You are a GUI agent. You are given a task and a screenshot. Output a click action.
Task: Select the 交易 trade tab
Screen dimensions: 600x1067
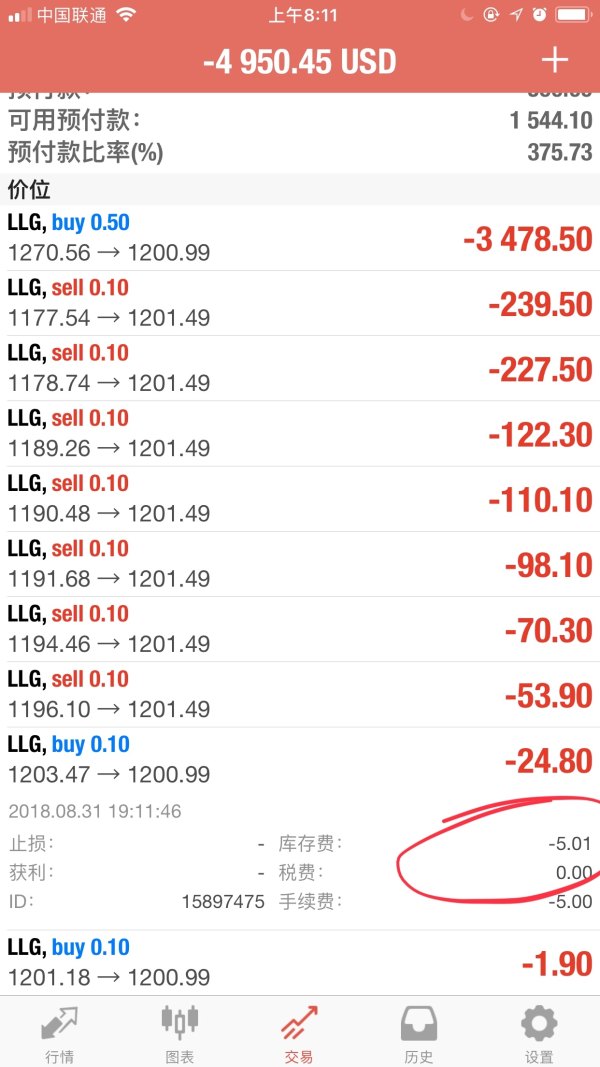click(299, 1033)
